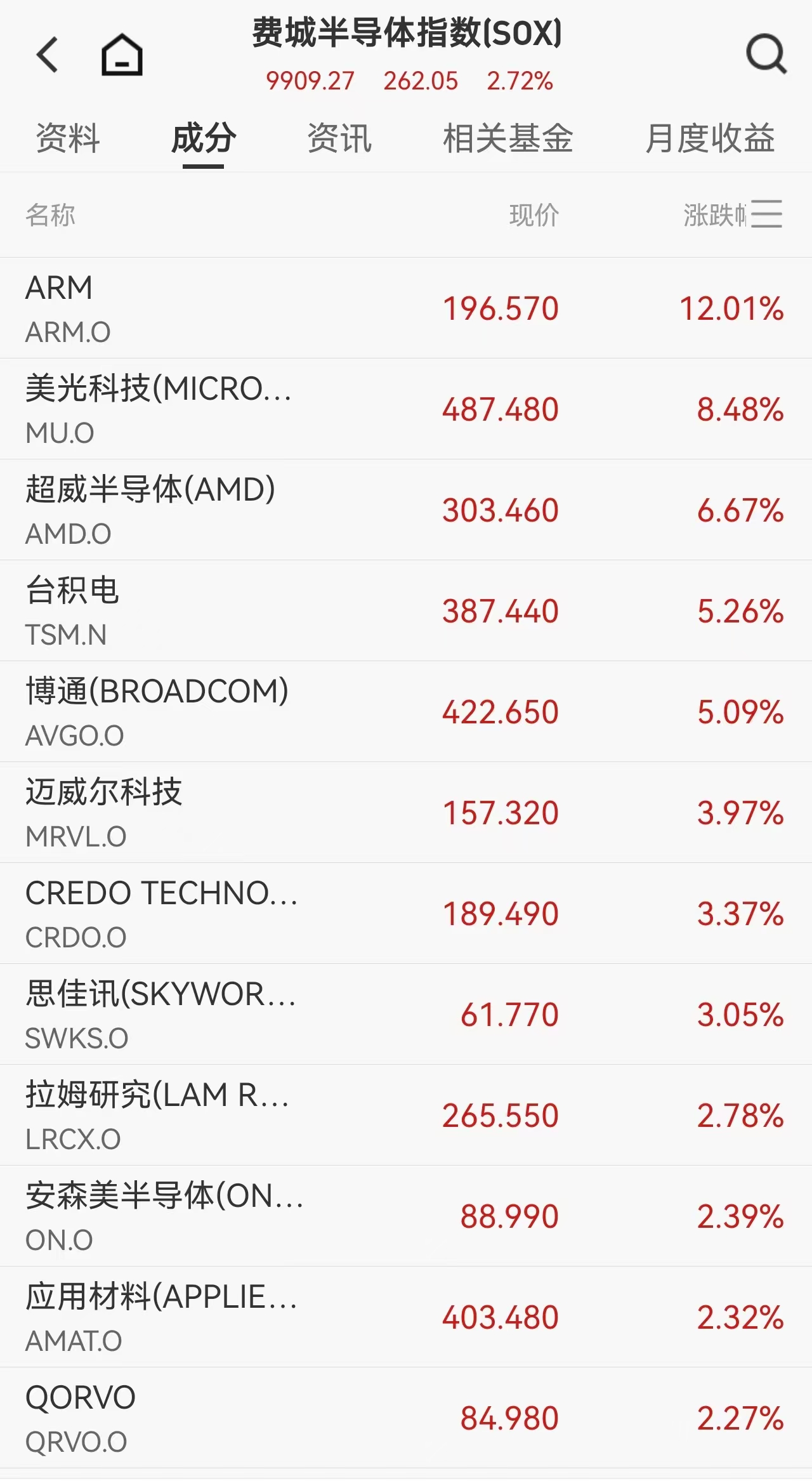View 超威半导体(AMD) stock

click(x=406, y=510)
